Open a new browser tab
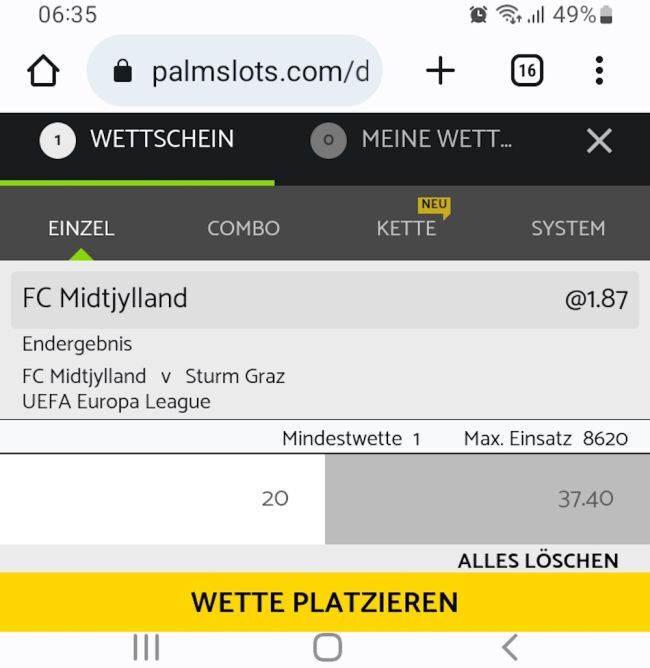 tap(440, 71)
